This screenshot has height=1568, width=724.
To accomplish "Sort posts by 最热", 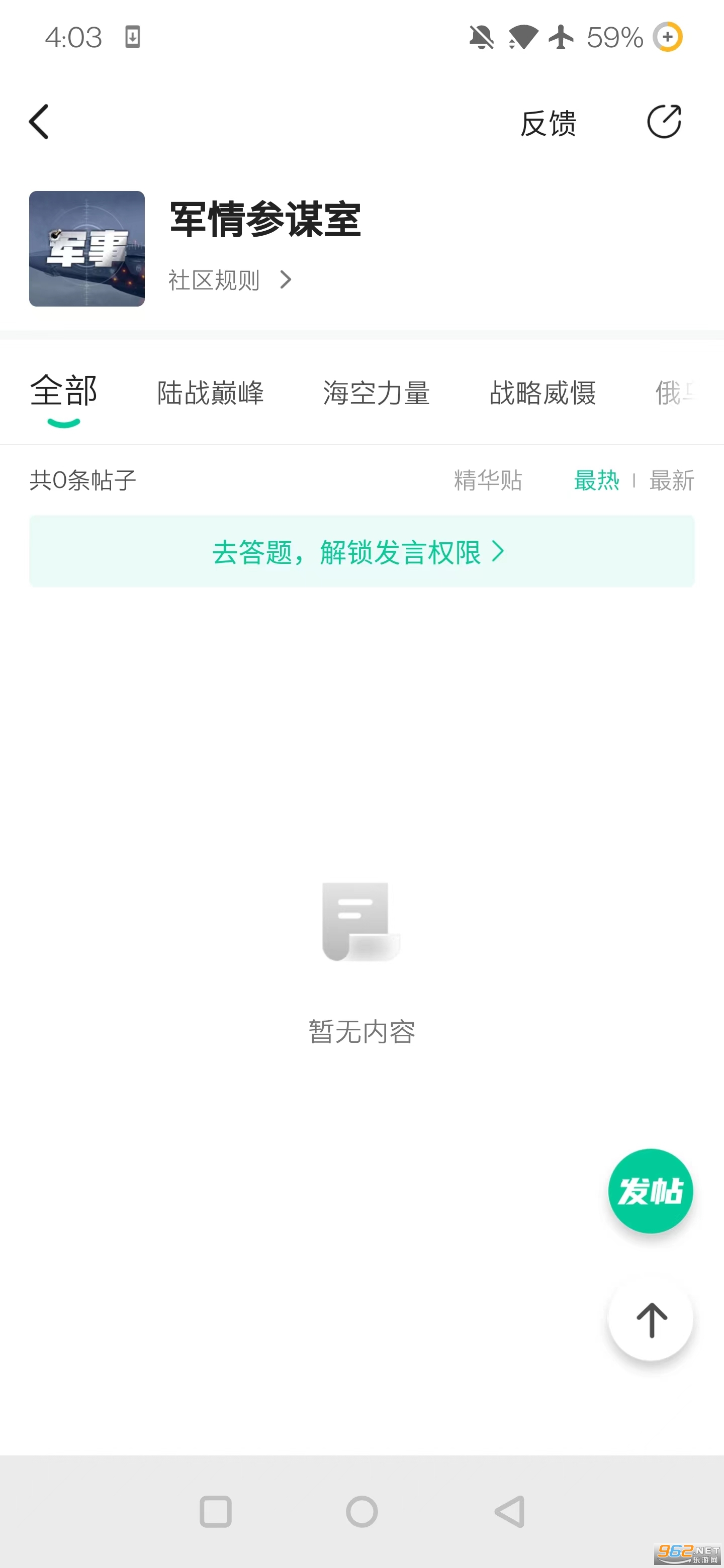I will (x=596, y=480).
